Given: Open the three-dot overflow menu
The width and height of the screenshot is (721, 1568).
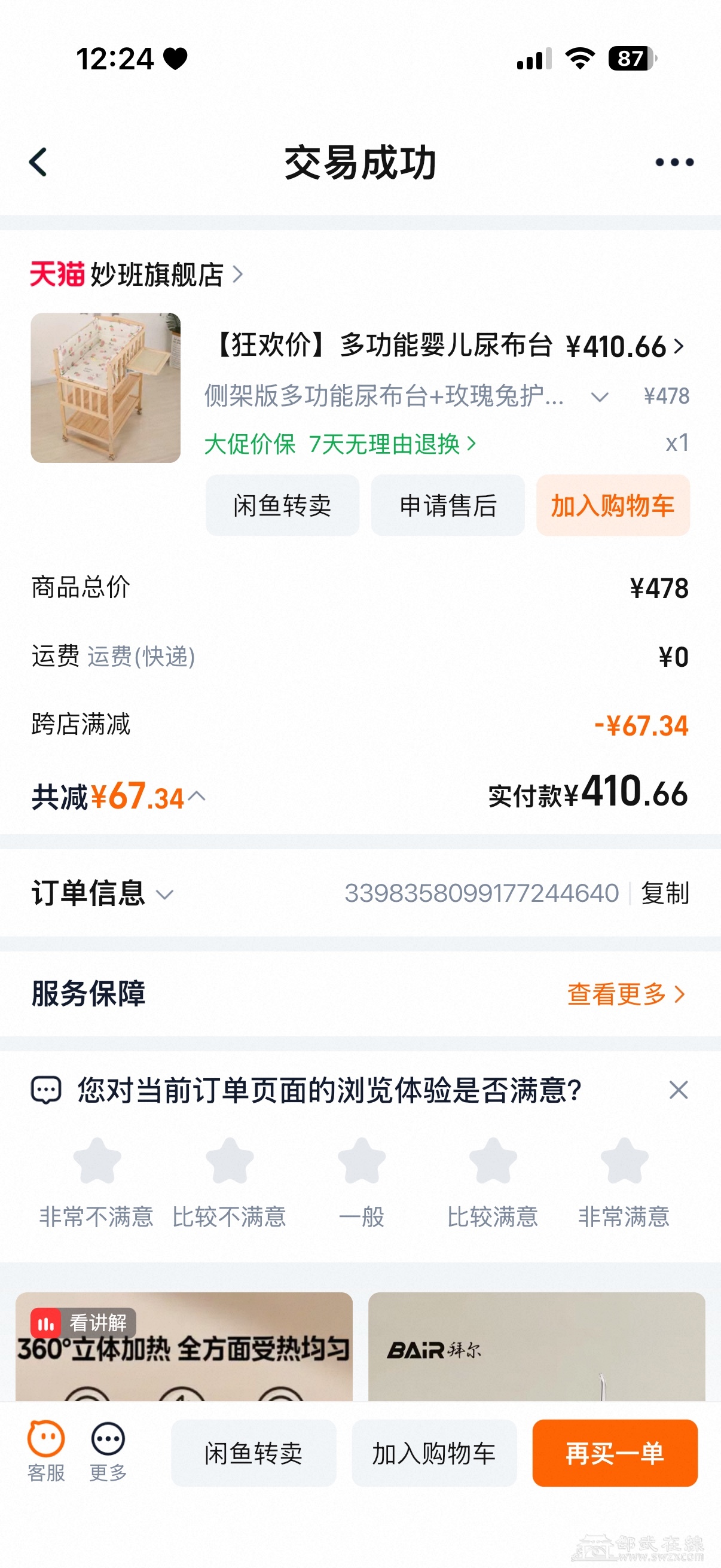Looking at the screenshot, I should click(x=674, y=163).
